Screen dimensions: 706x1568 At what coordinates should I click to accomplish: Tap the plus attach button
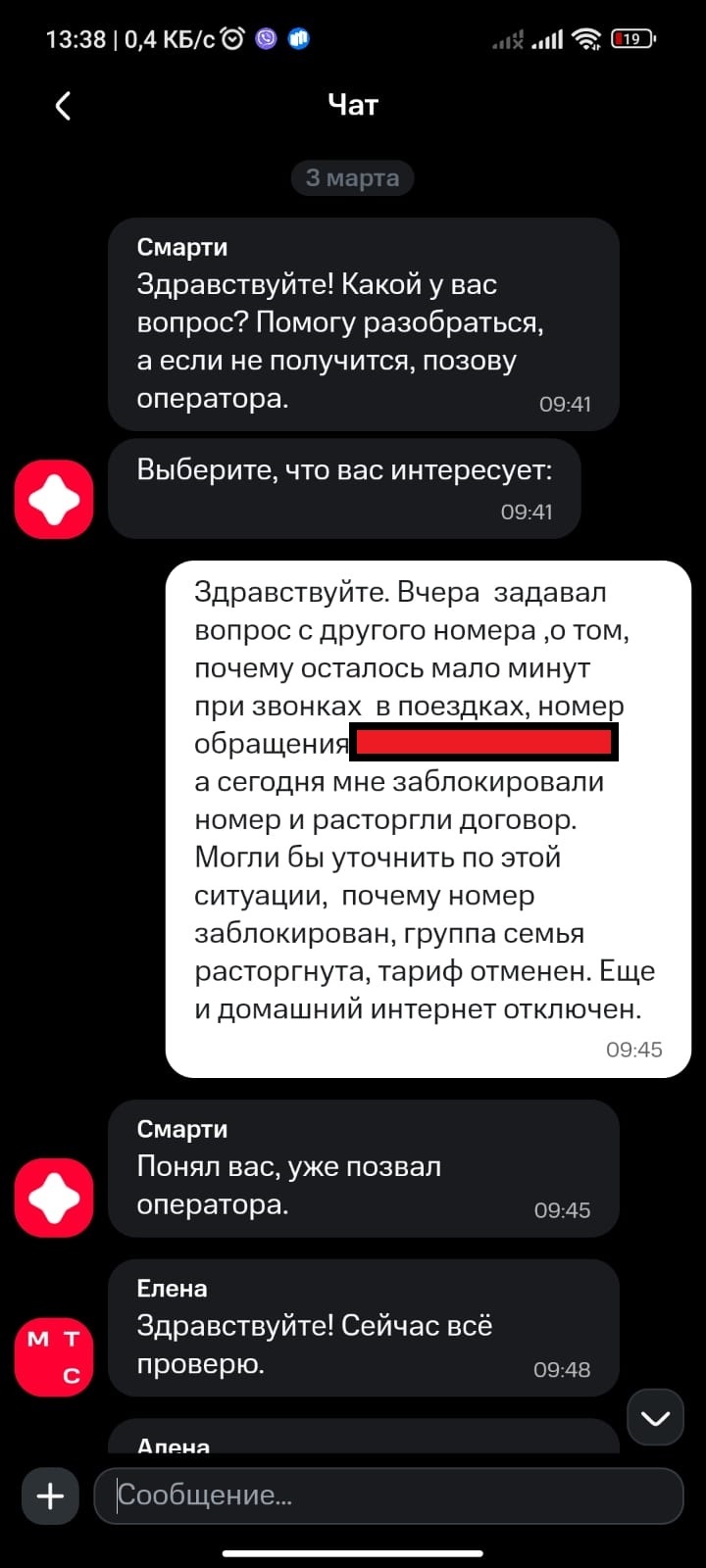click(50, 1495)
